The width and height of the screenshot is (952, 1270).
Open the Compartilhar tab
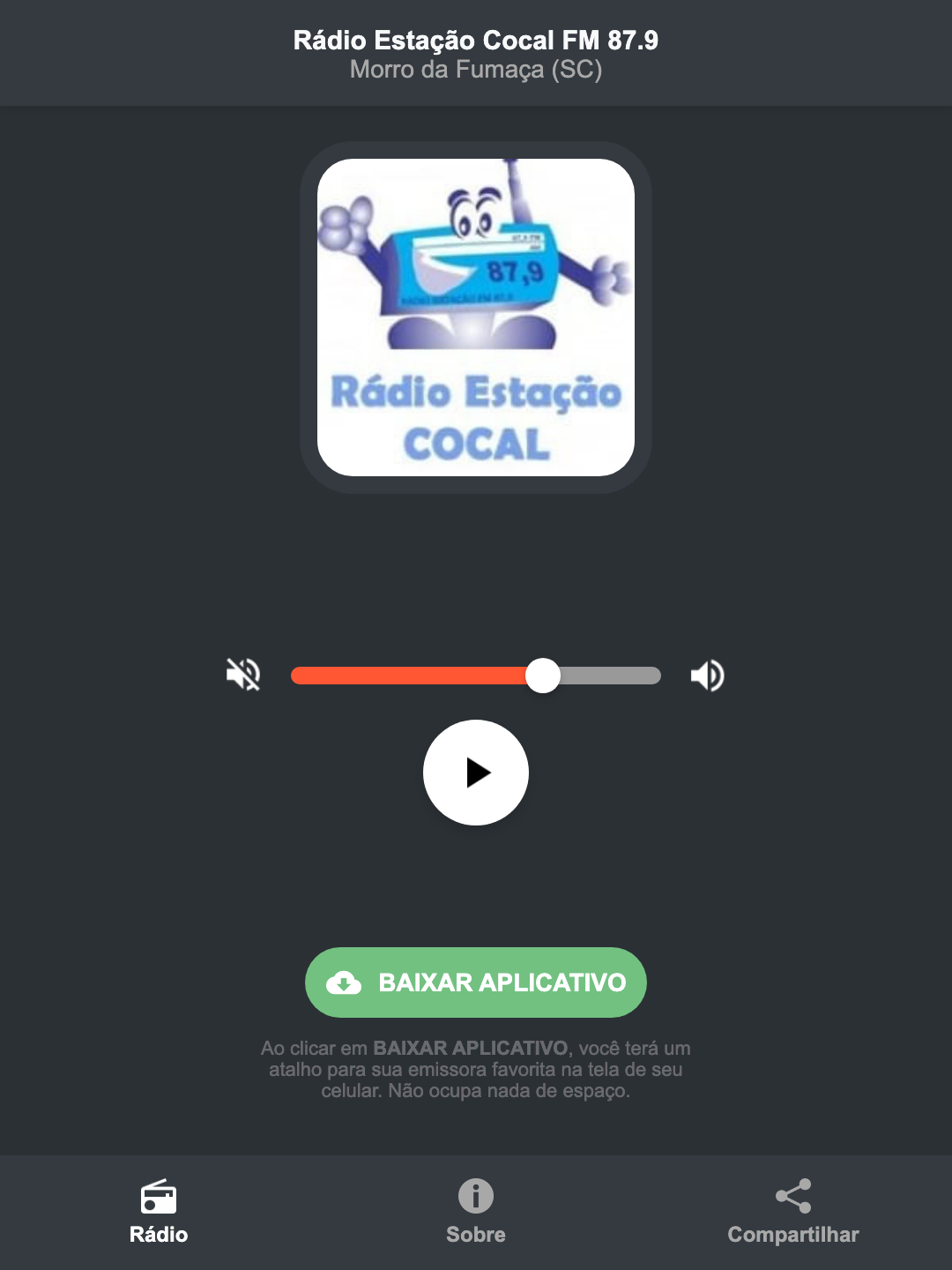tap(792, 1217)
